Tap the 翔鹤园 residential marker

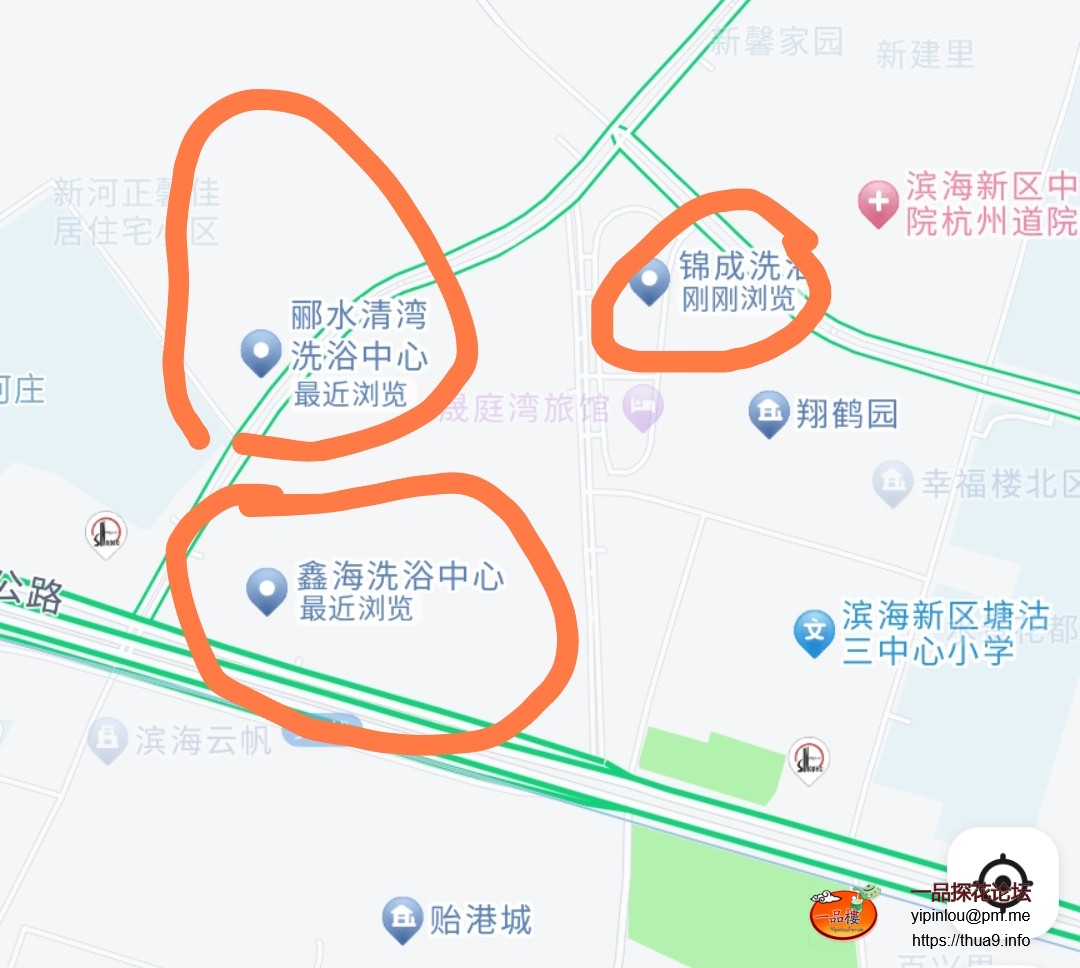(769, 413)
